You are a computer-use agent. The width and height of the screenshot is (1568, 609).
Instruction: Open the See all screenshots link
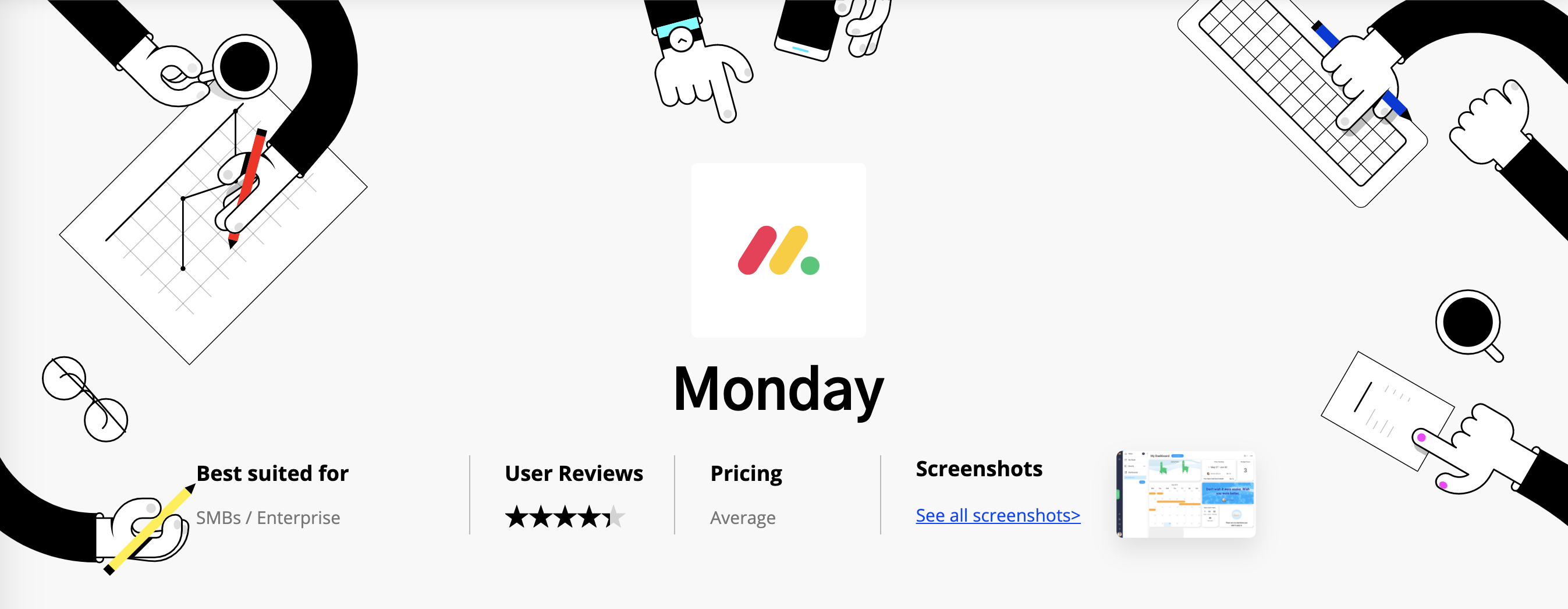coord(998,515)
